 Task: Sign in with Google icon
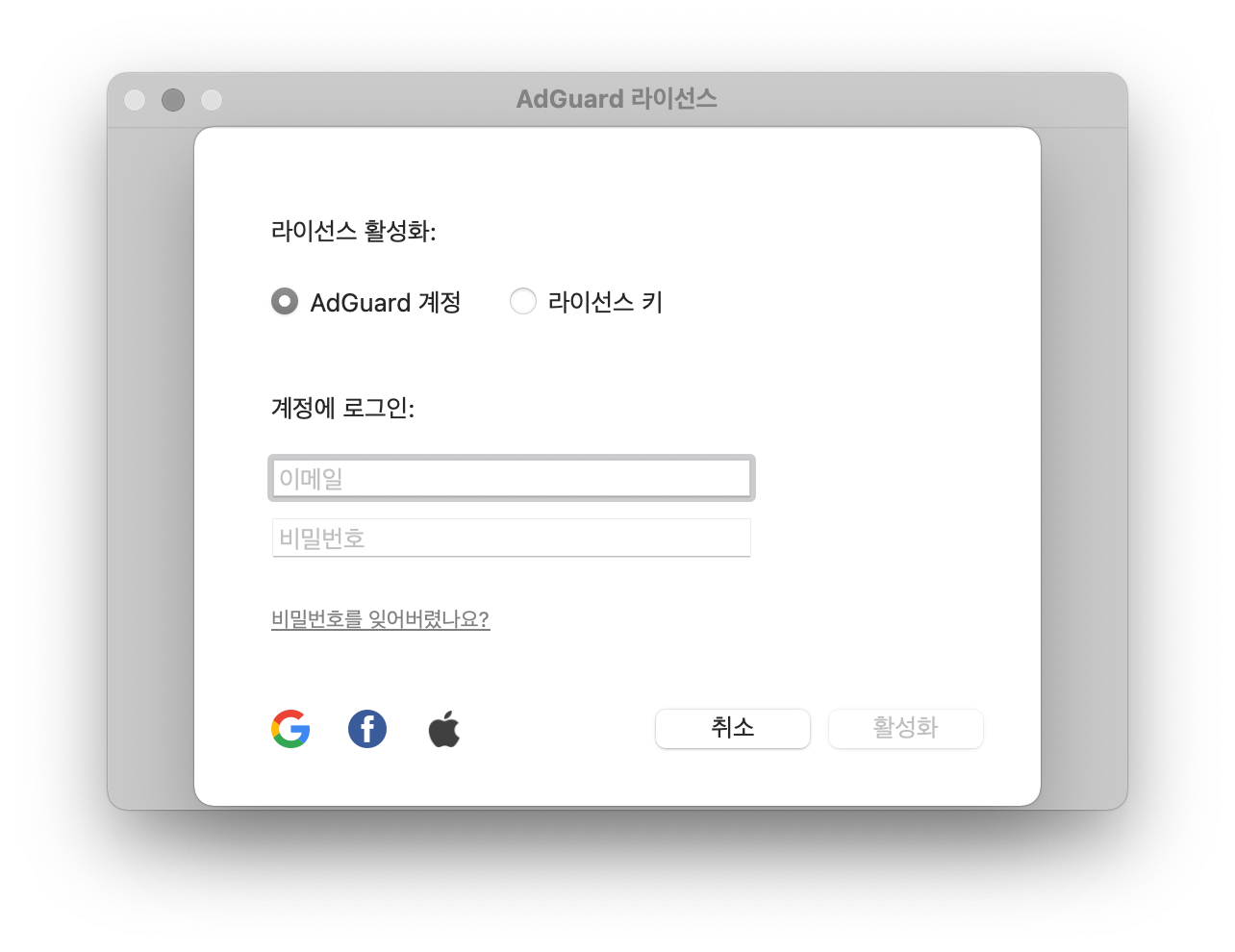290,729
